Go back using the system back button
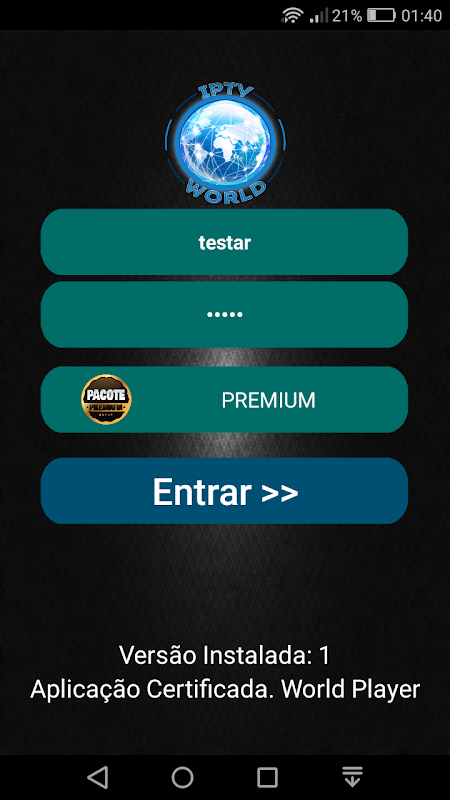 (97, 777)
